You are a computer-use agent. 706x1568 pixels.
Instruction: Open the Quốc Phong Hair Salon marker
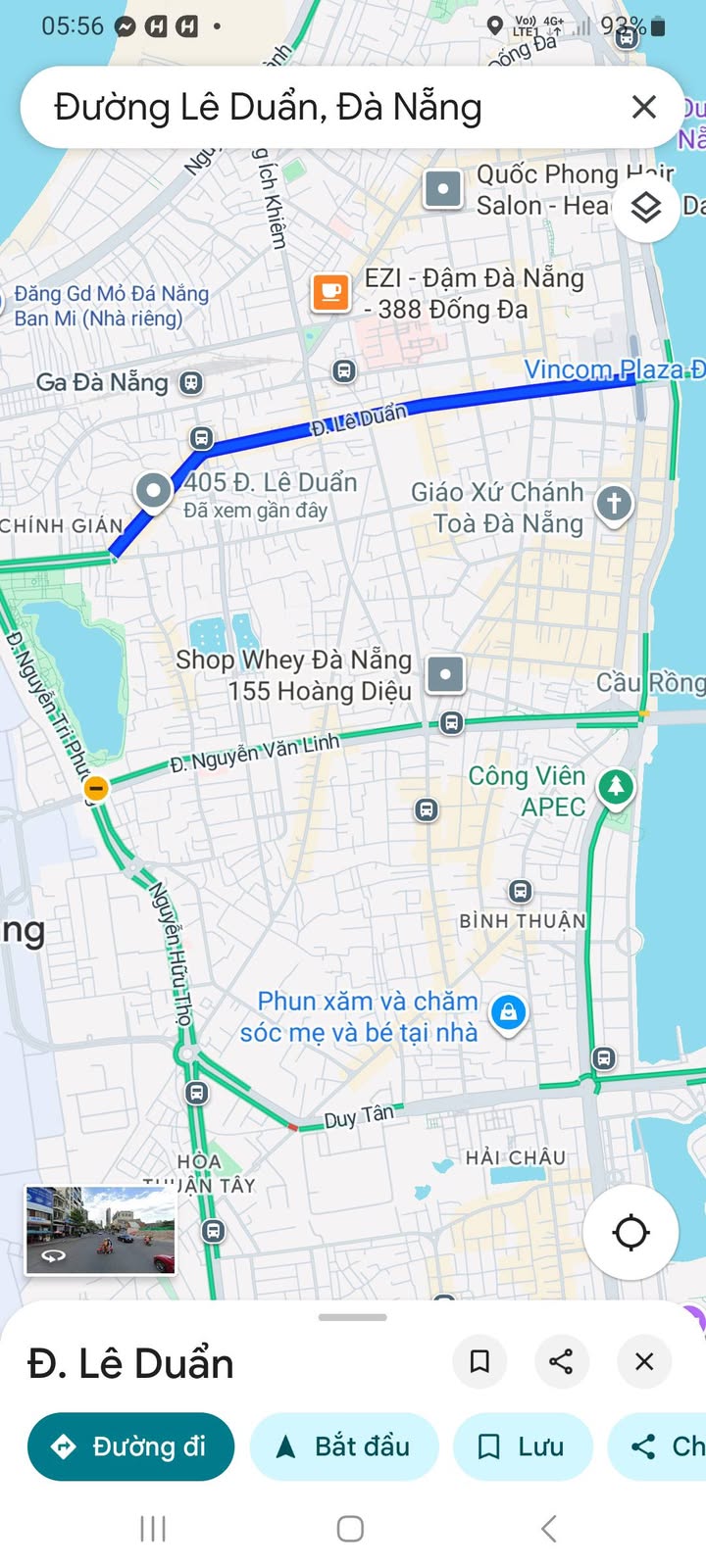click(x=442, y=188)
